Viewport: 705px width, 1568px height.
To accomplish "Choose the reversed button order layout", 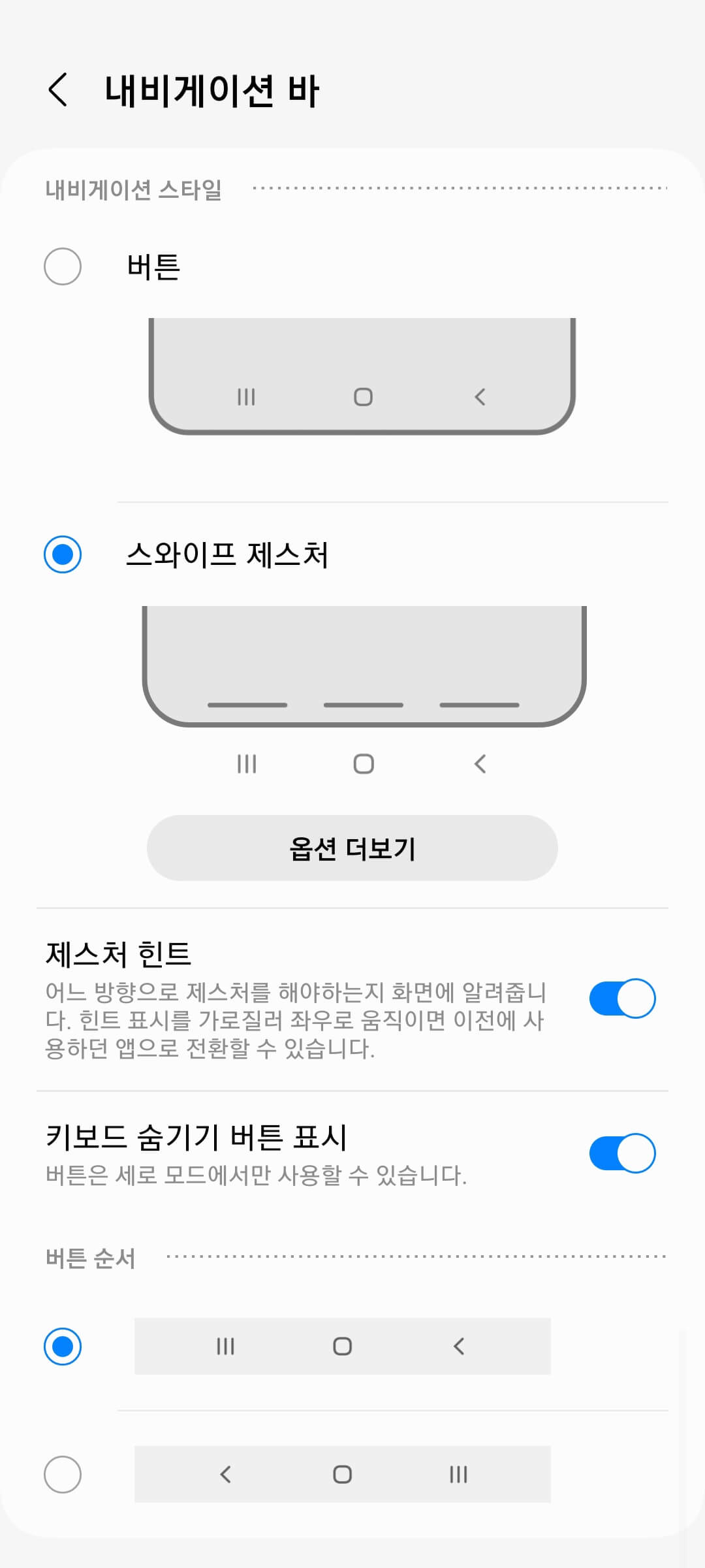I will 63,1475.
